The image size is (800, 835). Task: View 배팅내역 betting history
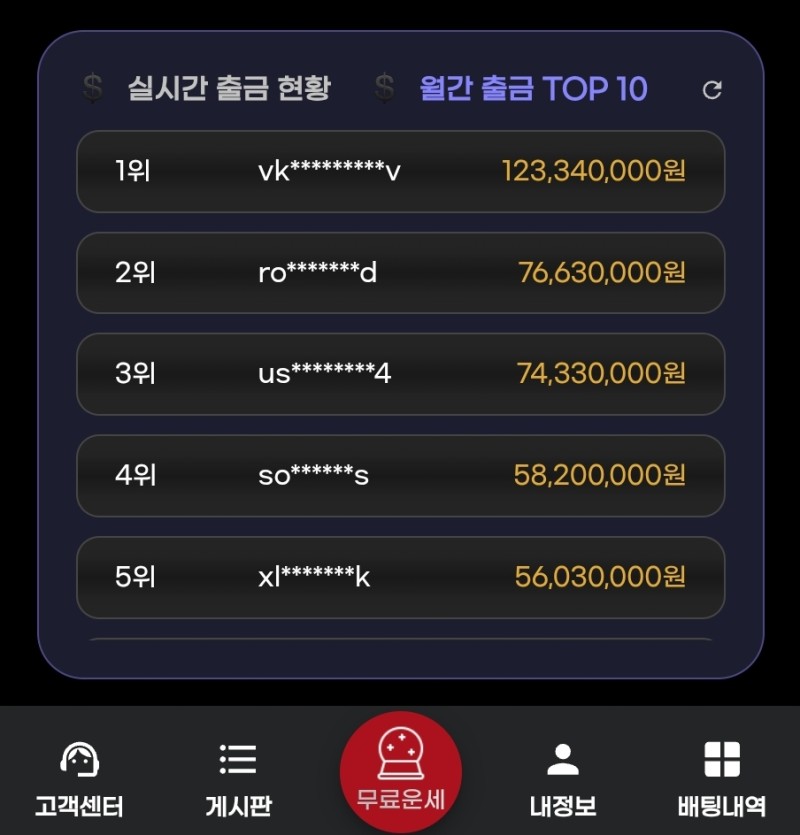click(x=721, y=778)
